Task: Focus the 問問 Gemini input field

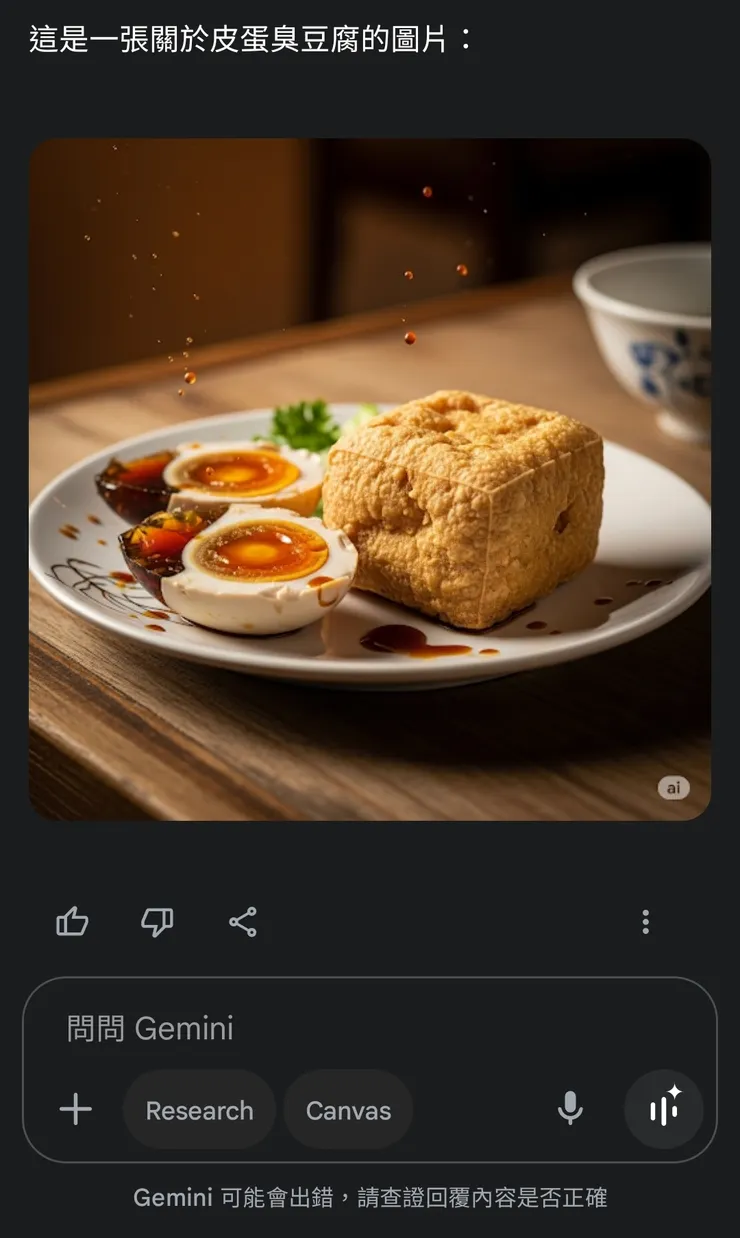Action: click(370, 1028)
